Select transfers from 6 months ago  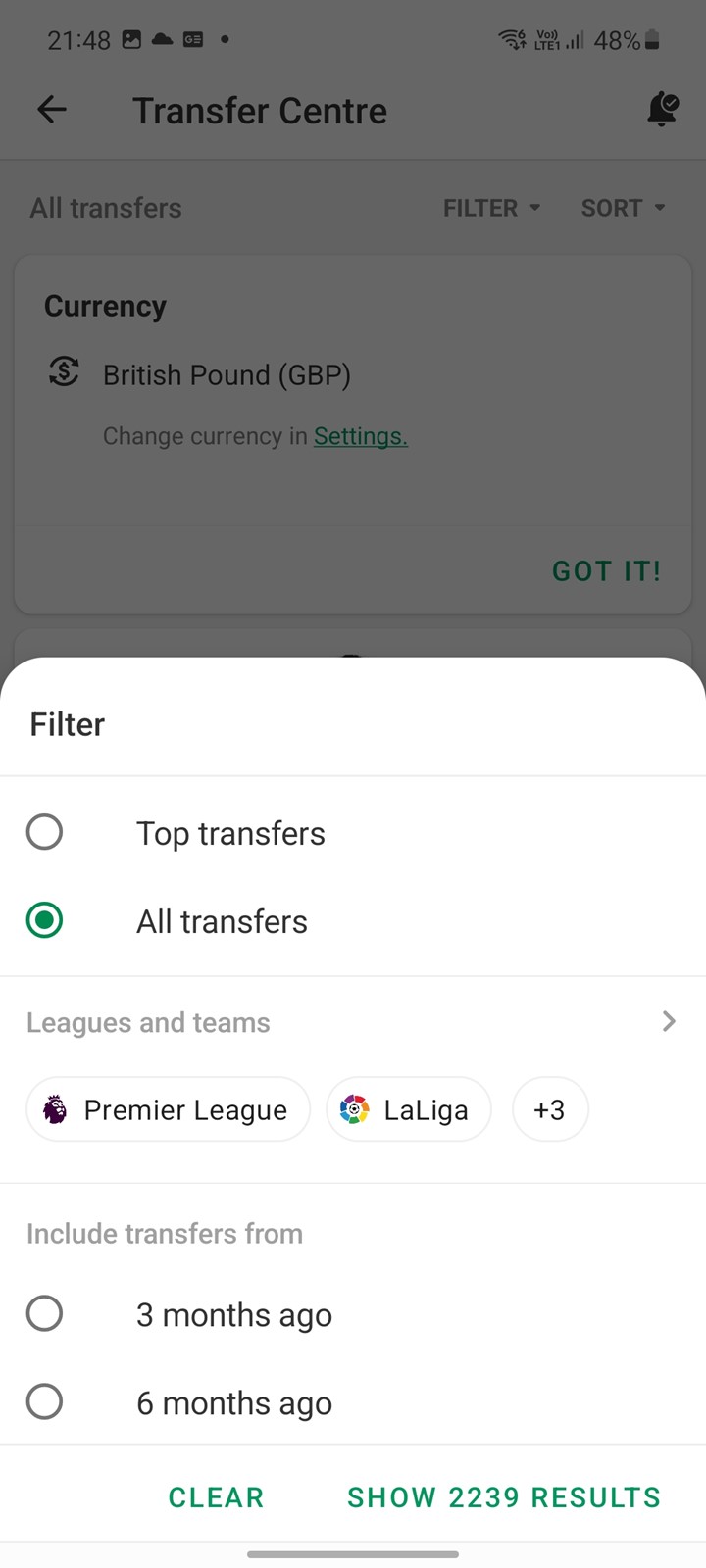(353, 1402)
